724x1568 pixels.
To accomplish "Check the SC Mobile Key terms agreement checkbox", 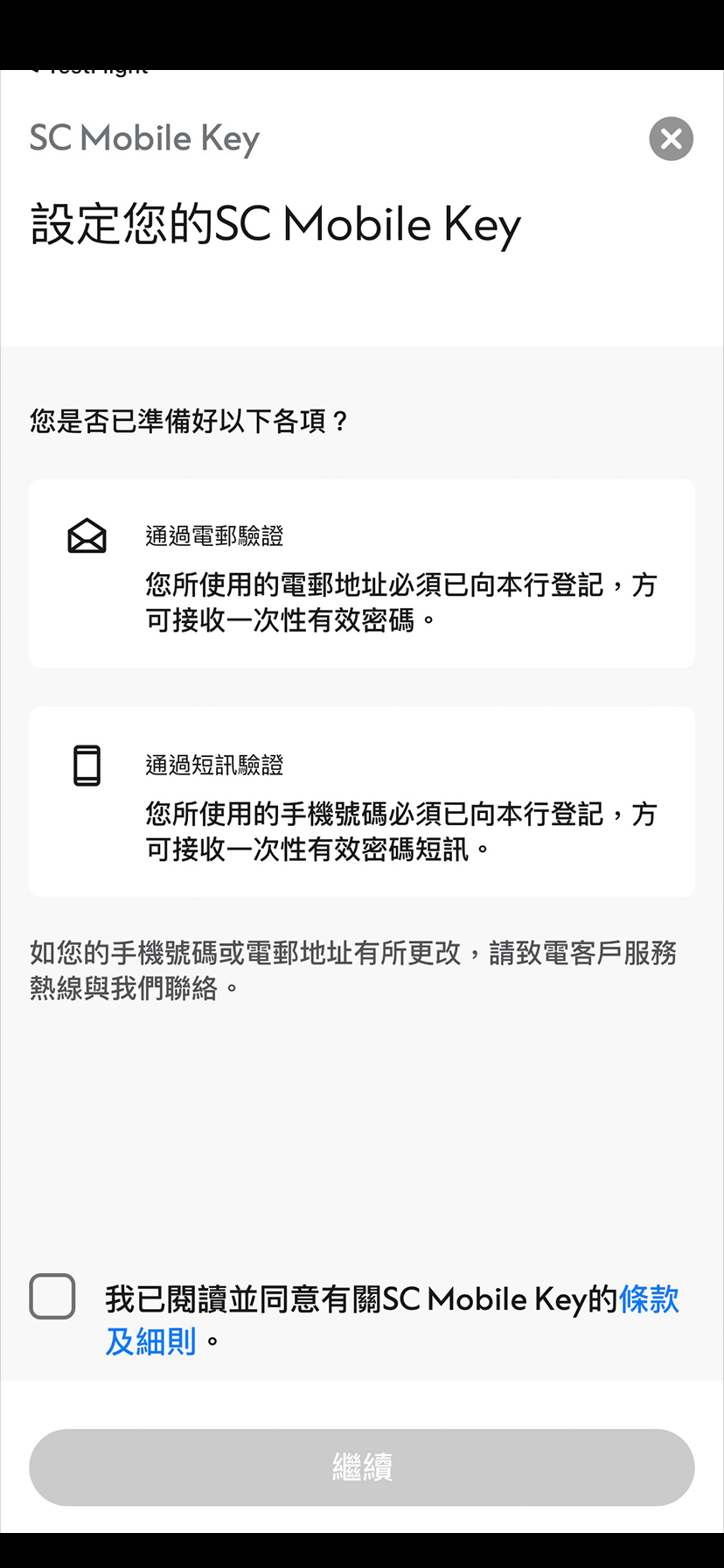I will pos(52,1298).
